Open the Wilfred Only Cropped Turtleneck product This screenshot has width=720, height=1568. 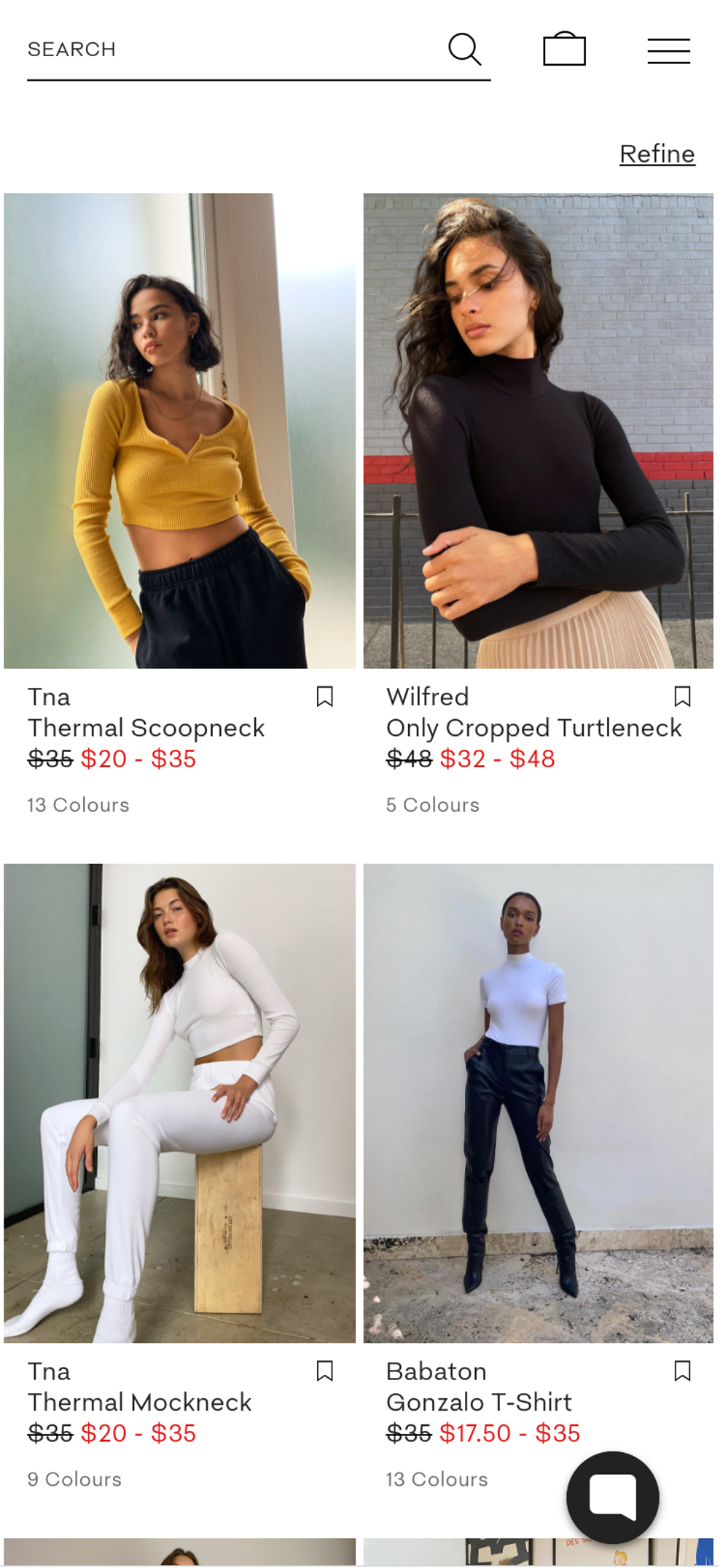[538, 431]
